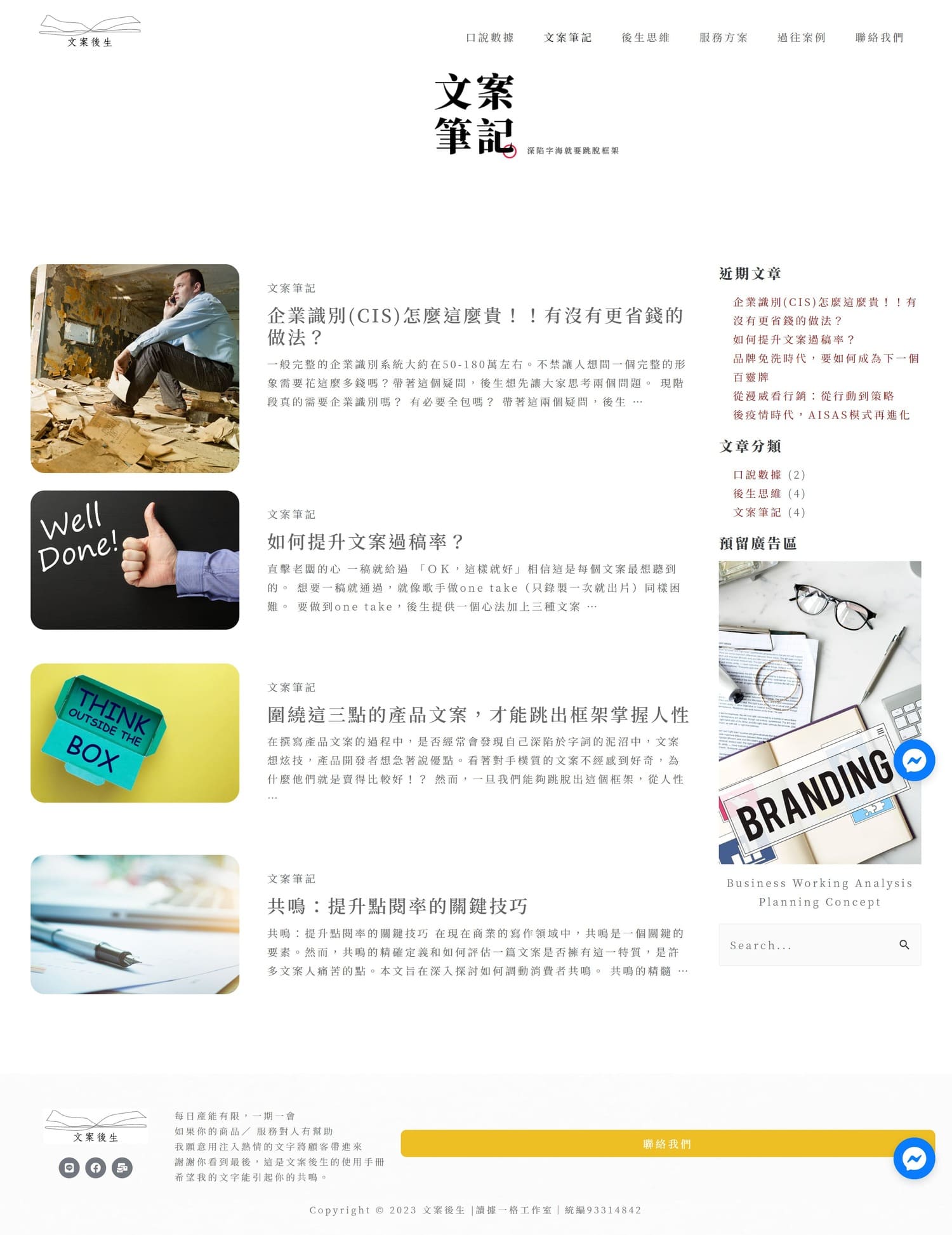Image resolution: width=952 pixels, height=1235 pixels.
Task: Open 聯絡我們 in the top navigation
Action: click(x=879, y=37)
